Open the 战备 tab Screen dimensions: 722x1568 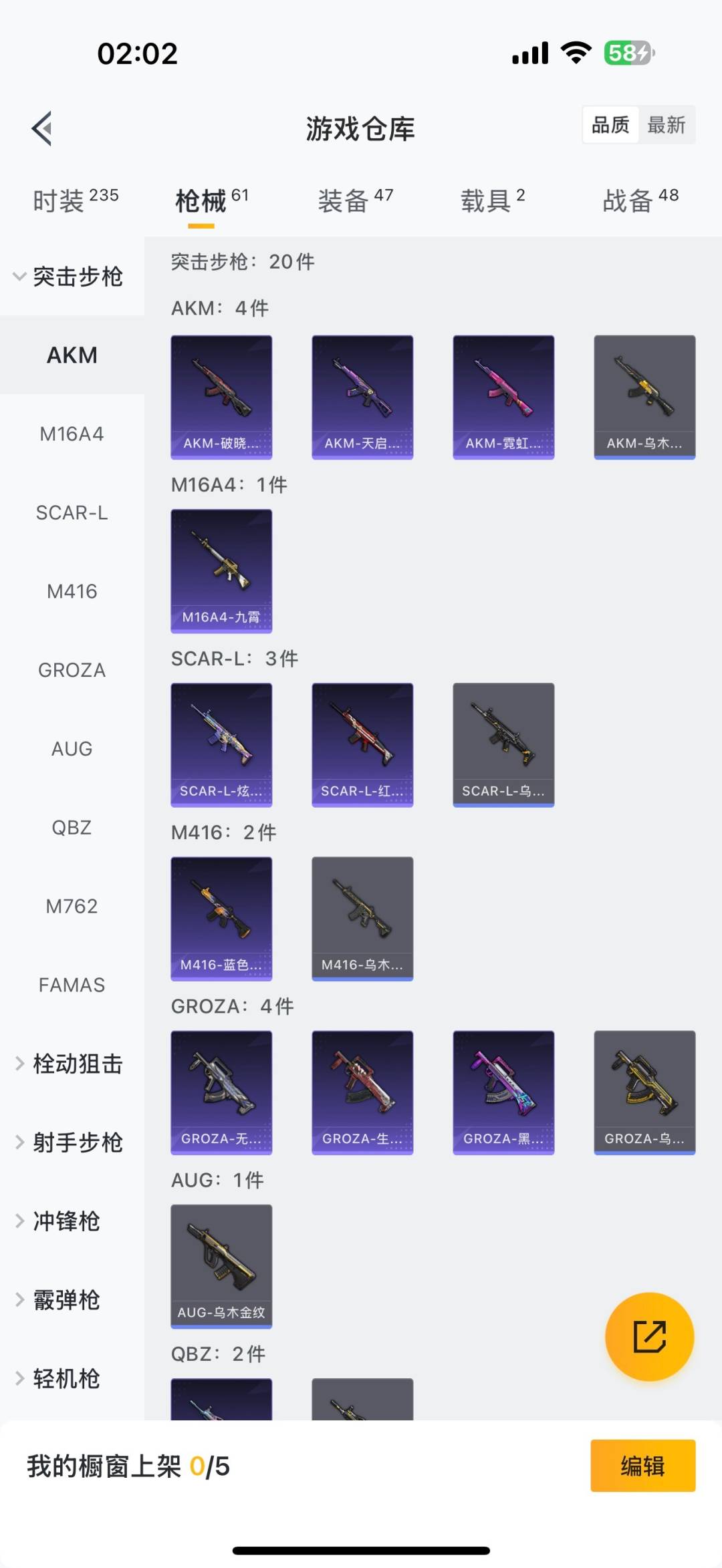[640, 200]
